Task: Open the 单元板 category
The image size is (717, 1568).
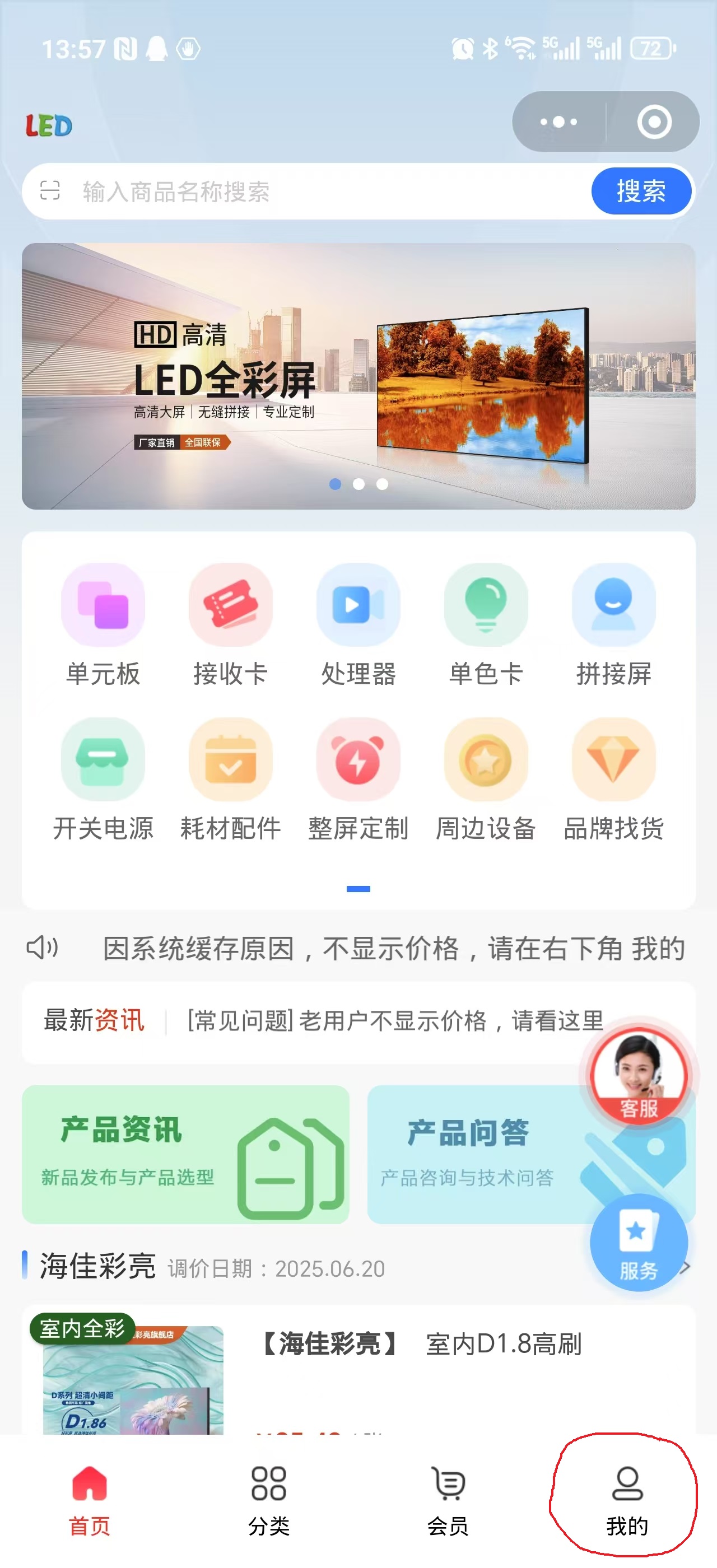Action: [103, 624]
